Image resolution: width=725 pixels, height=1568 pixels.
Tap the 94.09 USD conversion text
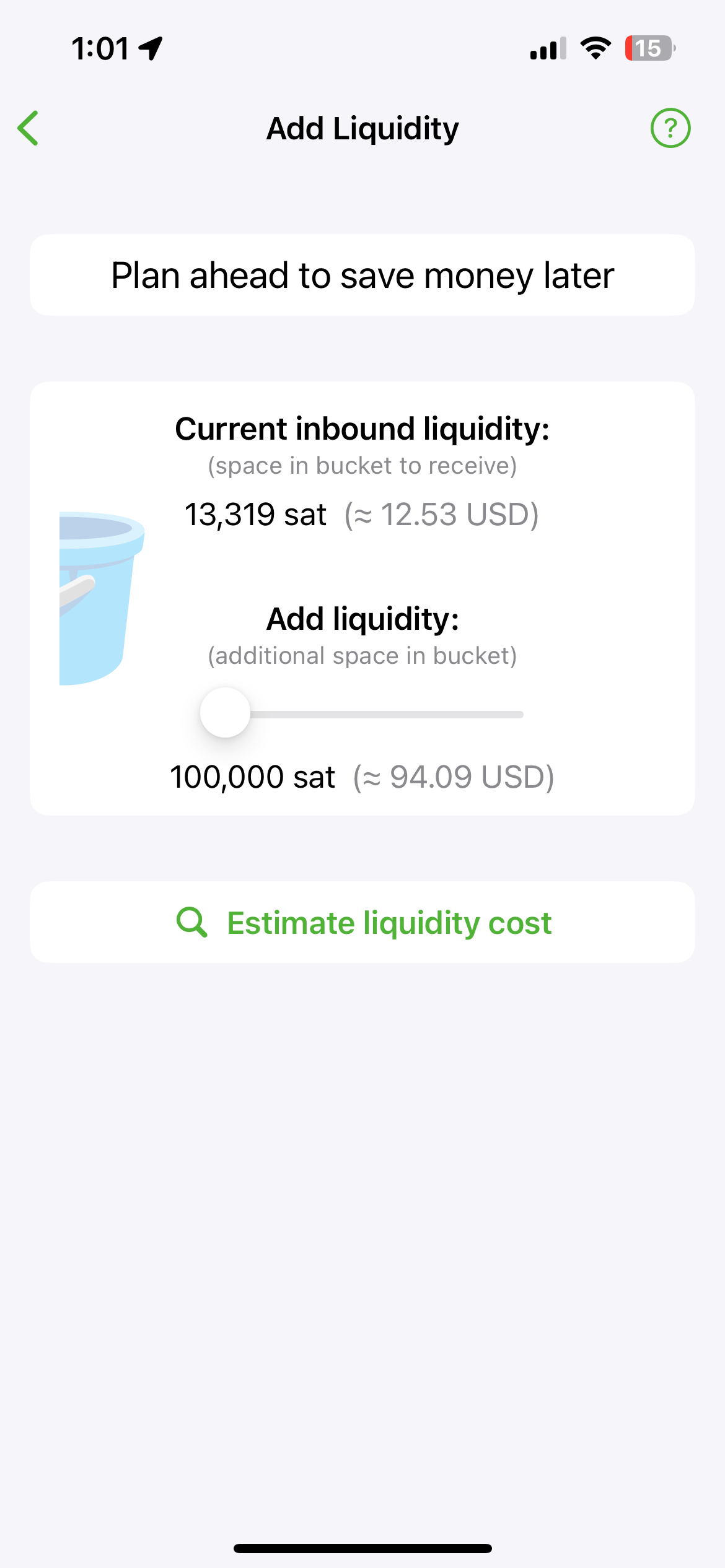pyautogui.click(x=452, y=776)
